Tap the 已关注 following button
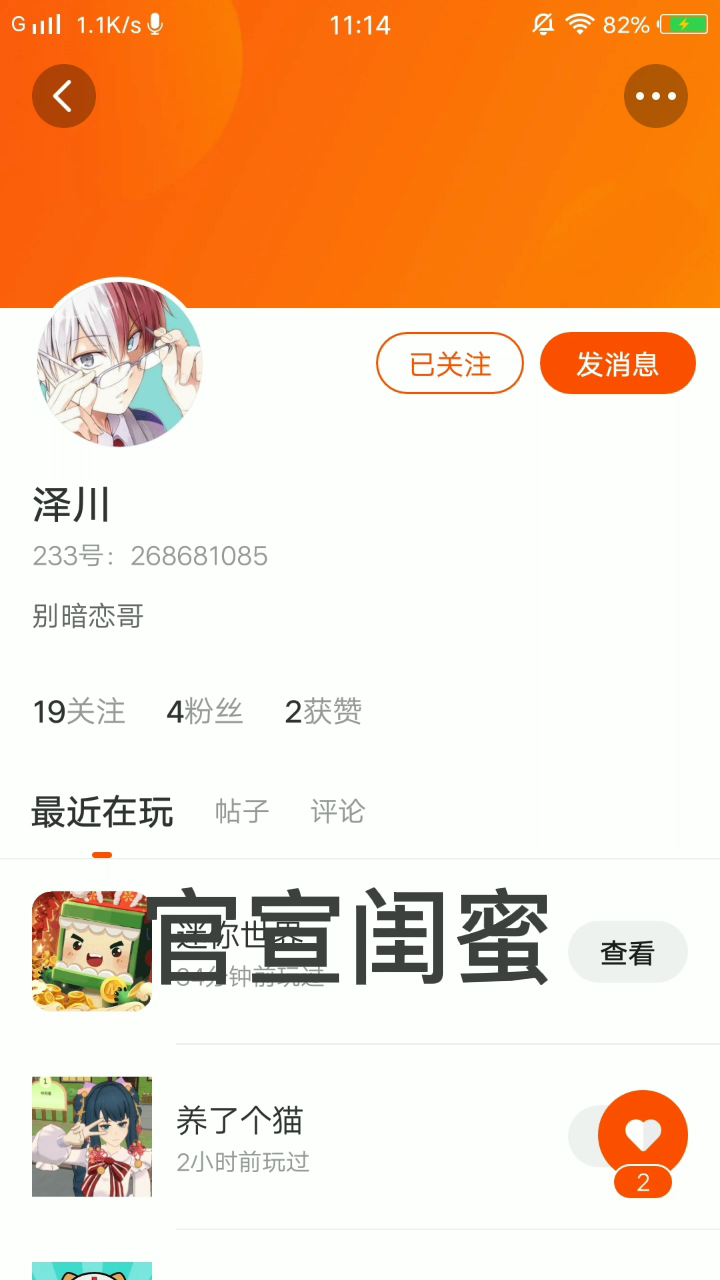720x1280 pixels. [x=450, y=364]
